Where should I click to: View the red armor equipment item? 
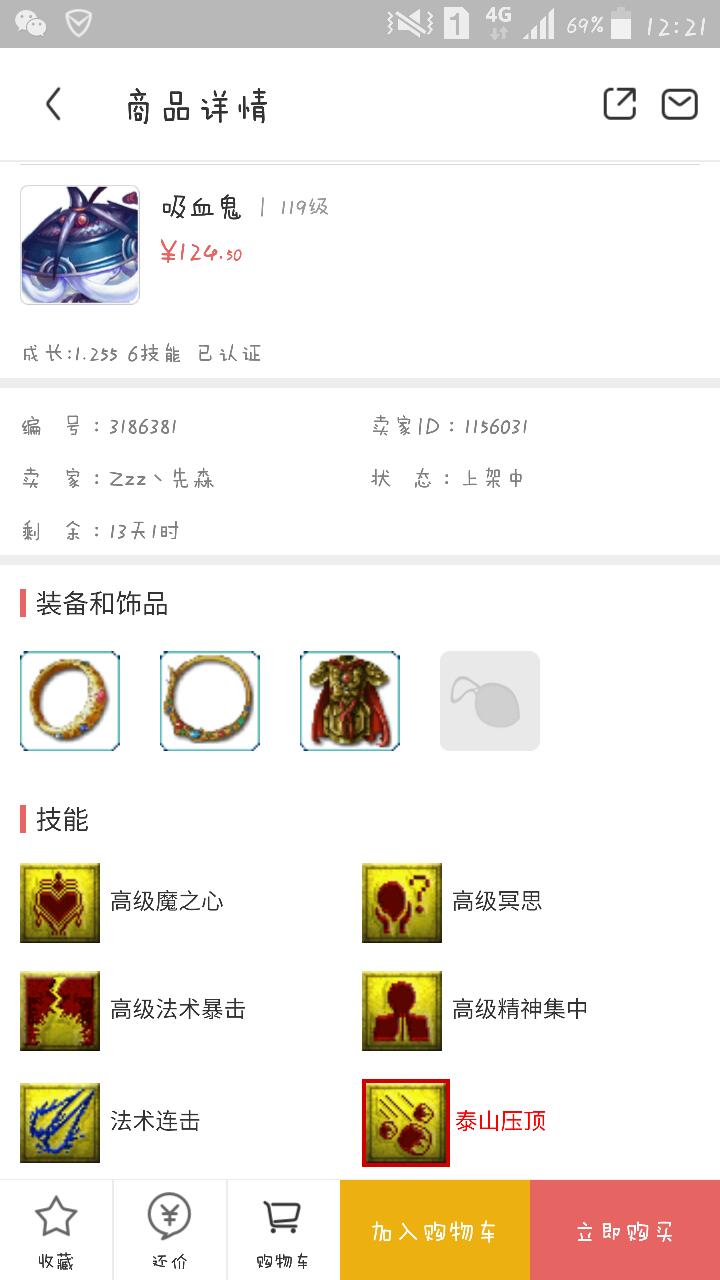[x=350, y=701]
